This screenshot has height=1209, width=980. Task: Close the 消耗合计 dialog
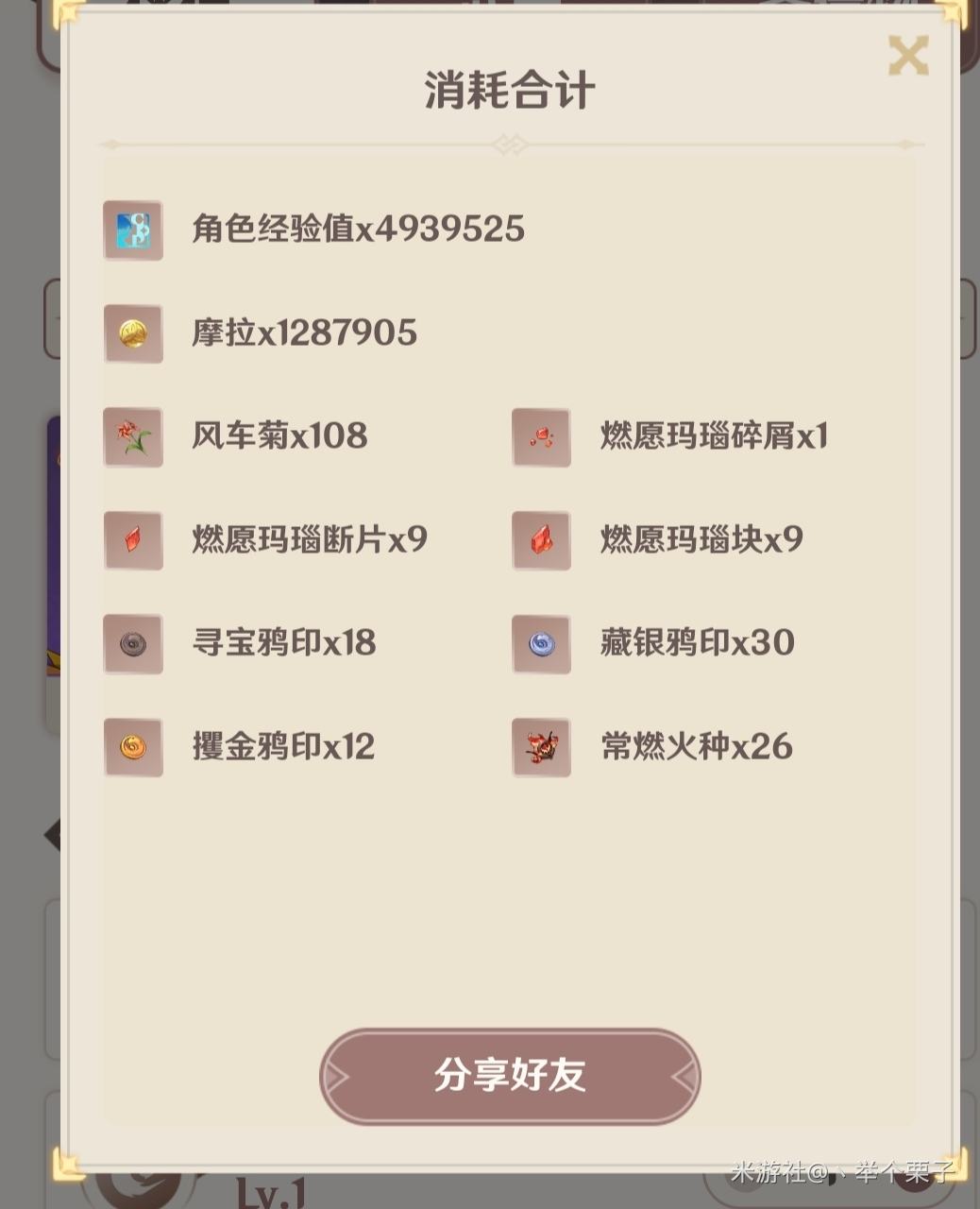tap(908, 56)
